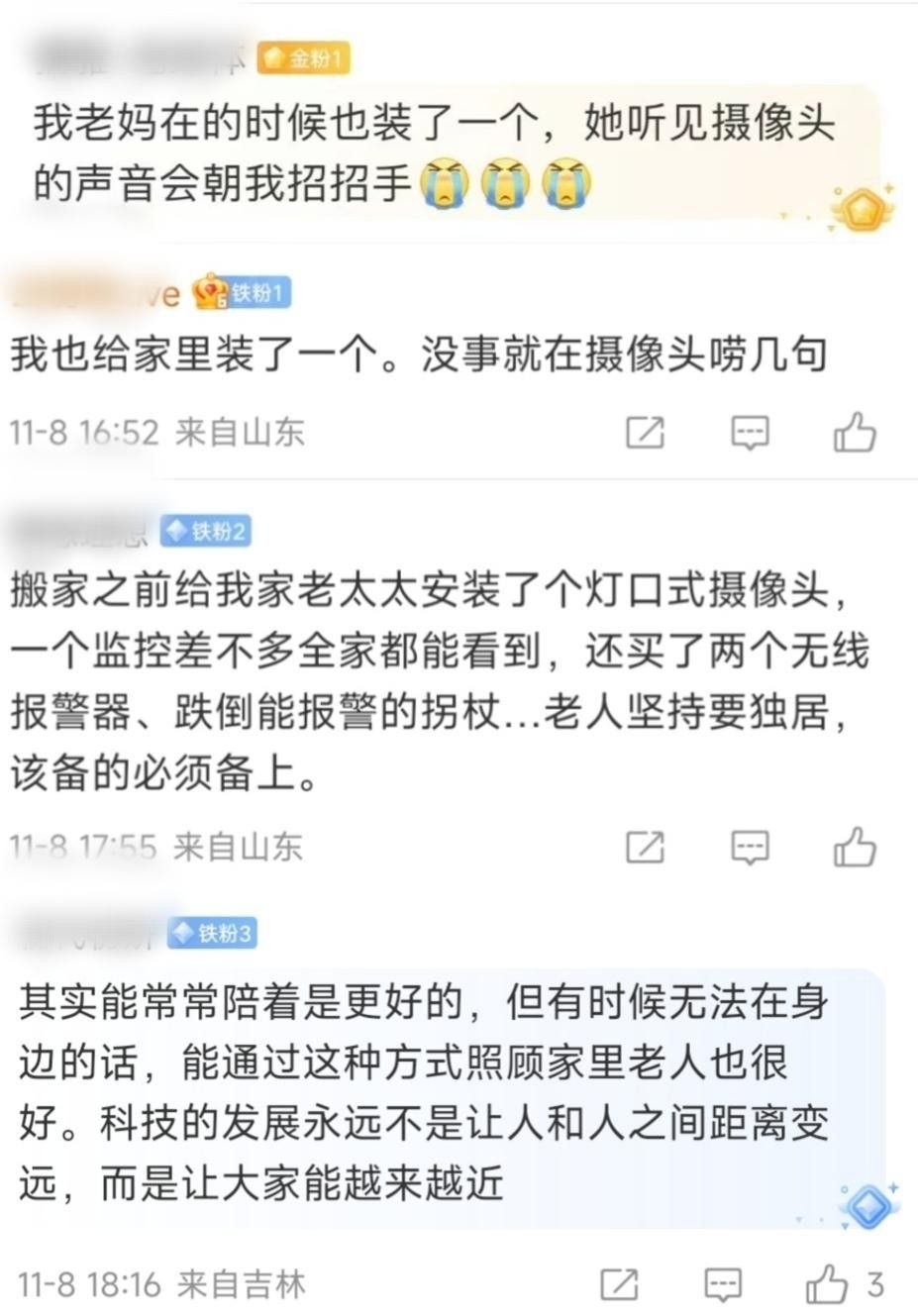
Task: Like the Jilin comment with 3 likes
Action: pos(828,1284)
